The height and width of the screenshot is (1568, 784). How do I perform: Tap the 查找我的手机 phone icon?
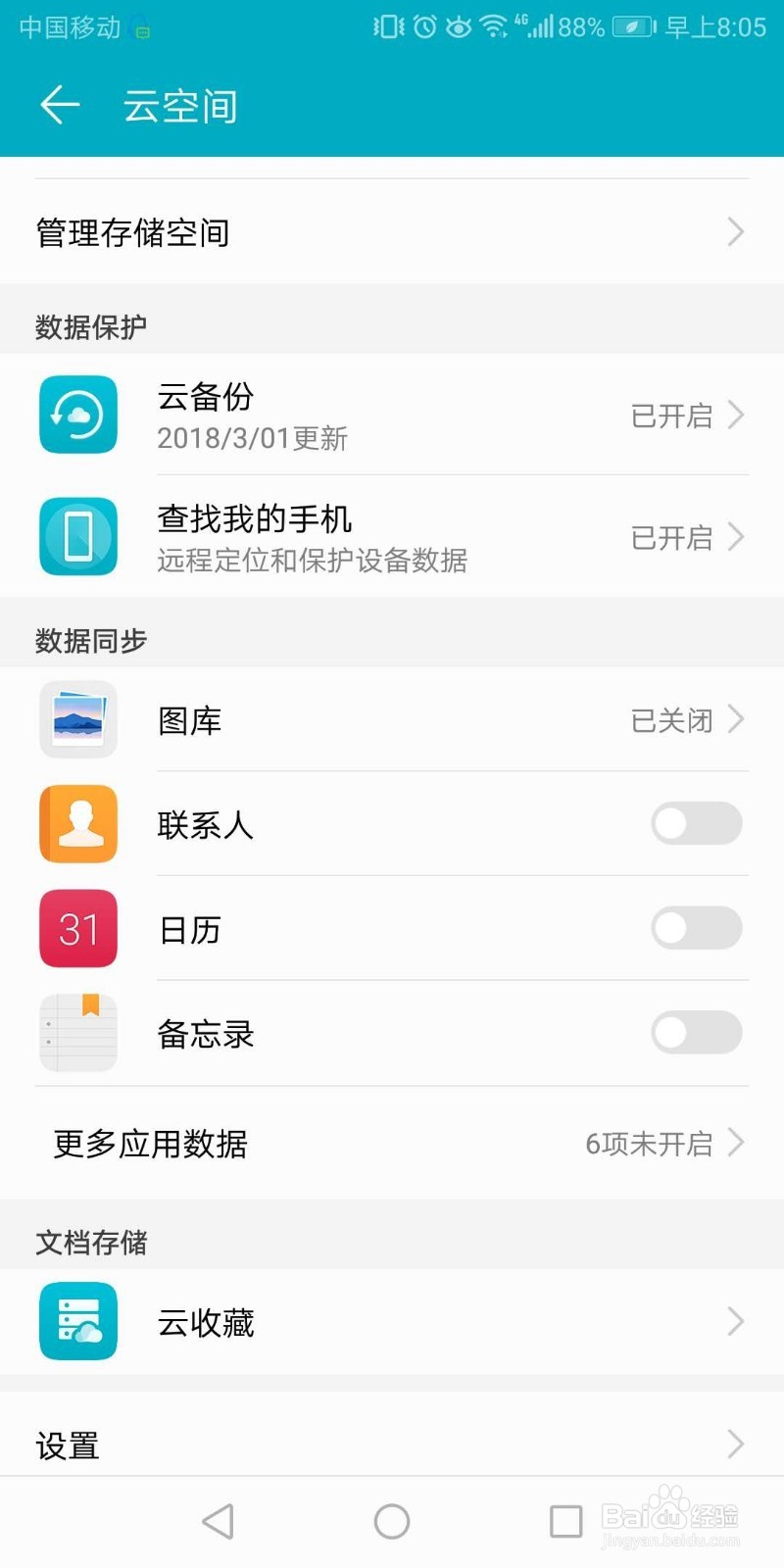click(x=77, y=537)
